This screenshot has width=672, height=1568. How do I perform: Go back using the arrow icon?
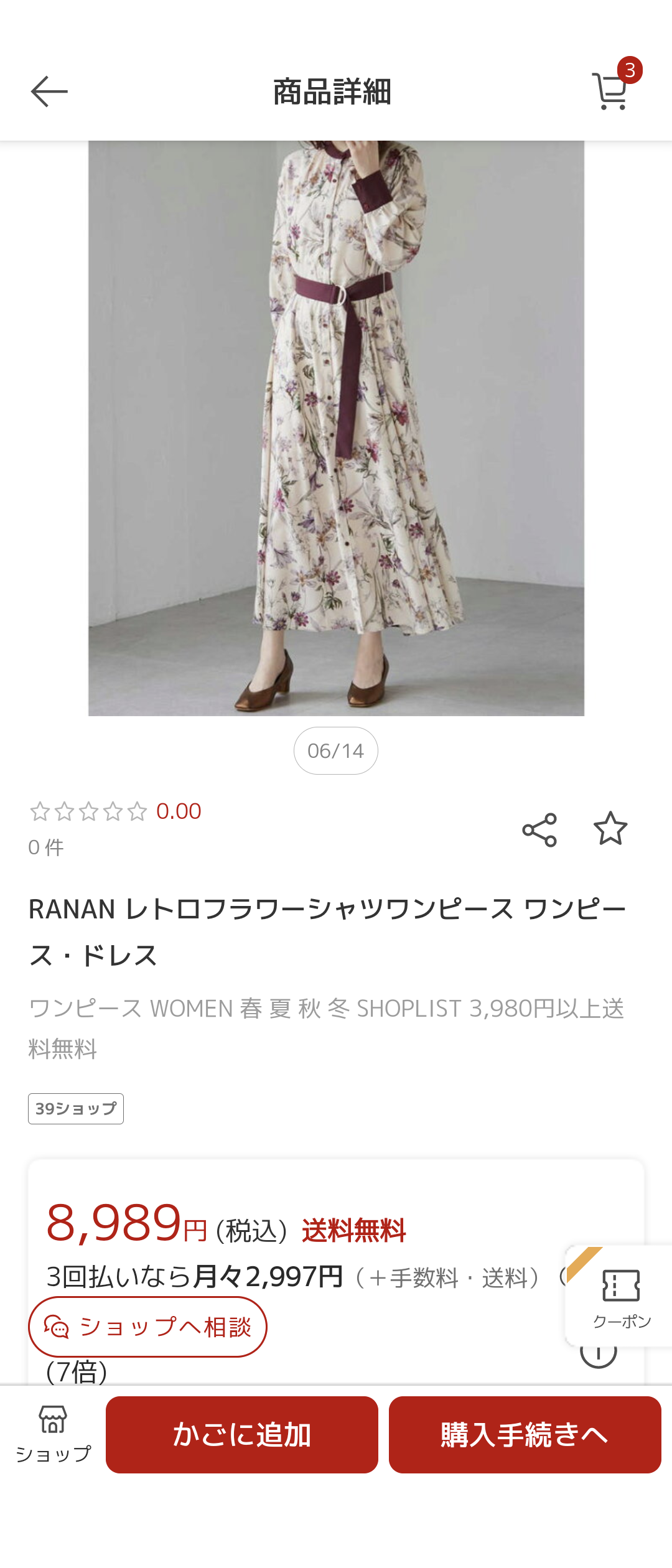[x=49, y=91]
